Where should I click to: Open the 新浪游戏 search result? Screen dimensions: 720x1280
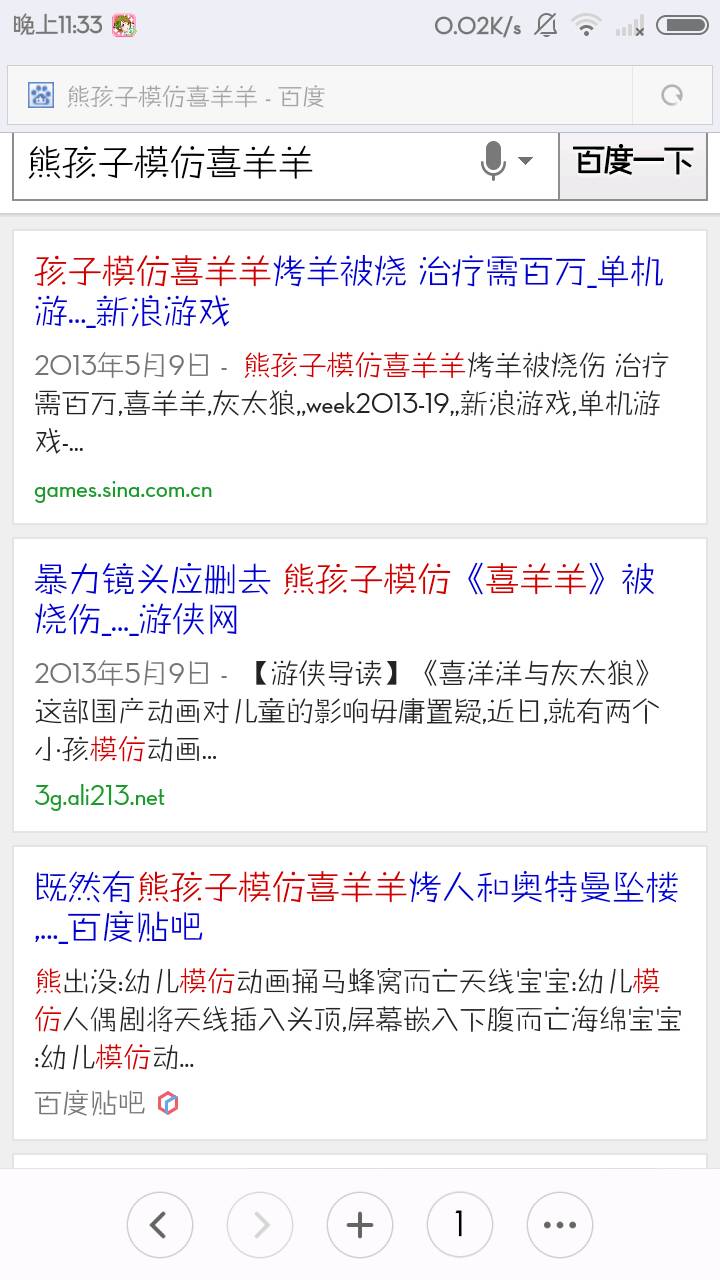point(349,291)
